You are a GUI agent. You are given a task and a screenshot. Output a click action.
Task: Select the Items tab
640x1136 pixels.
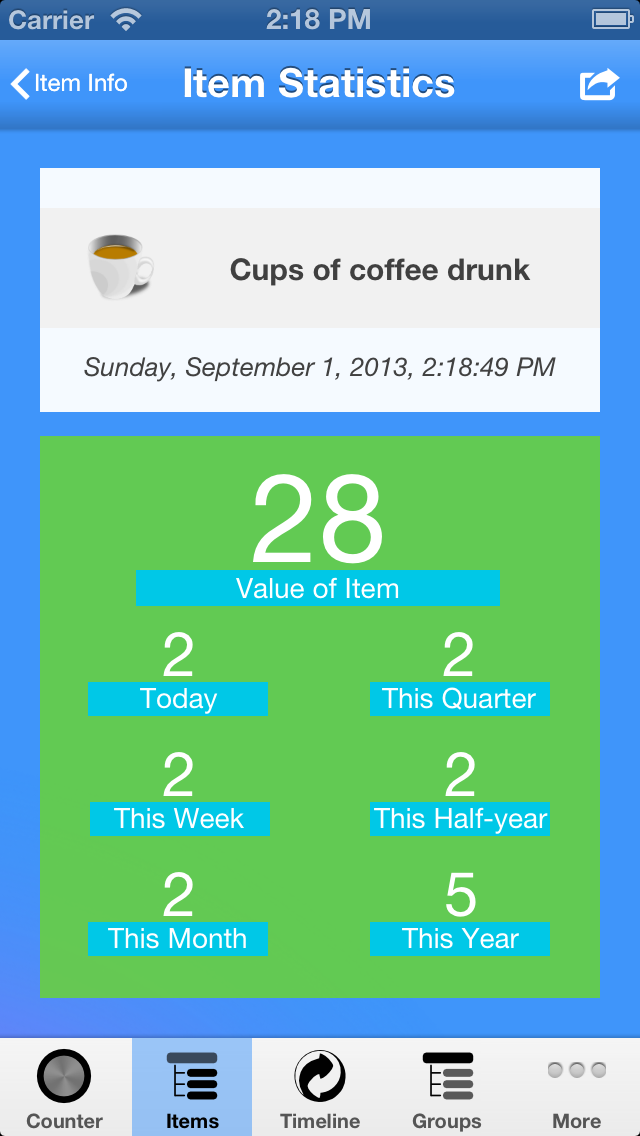point(192,1087)
